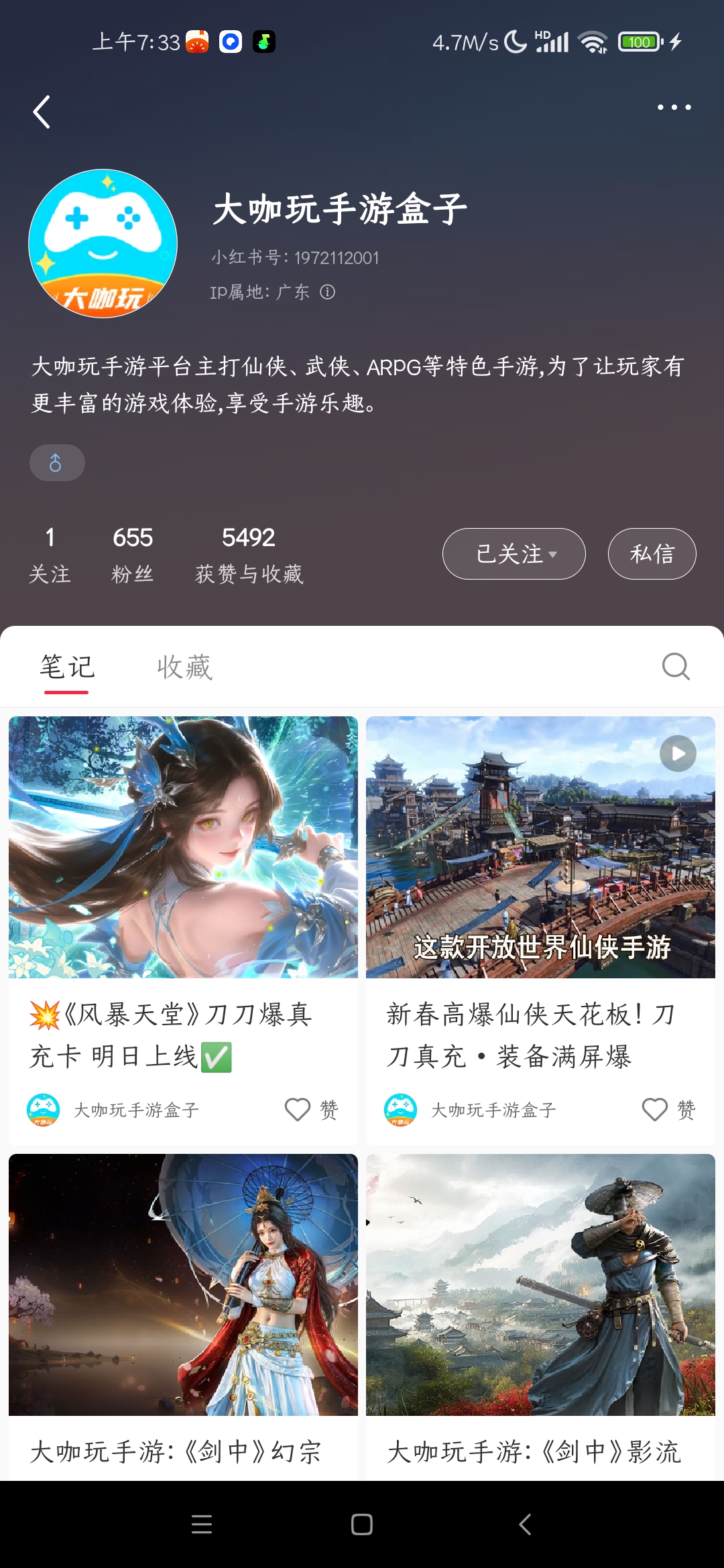
Task: Like the 新春高爆仙侠天花板 note
Action: point(655,1110)
